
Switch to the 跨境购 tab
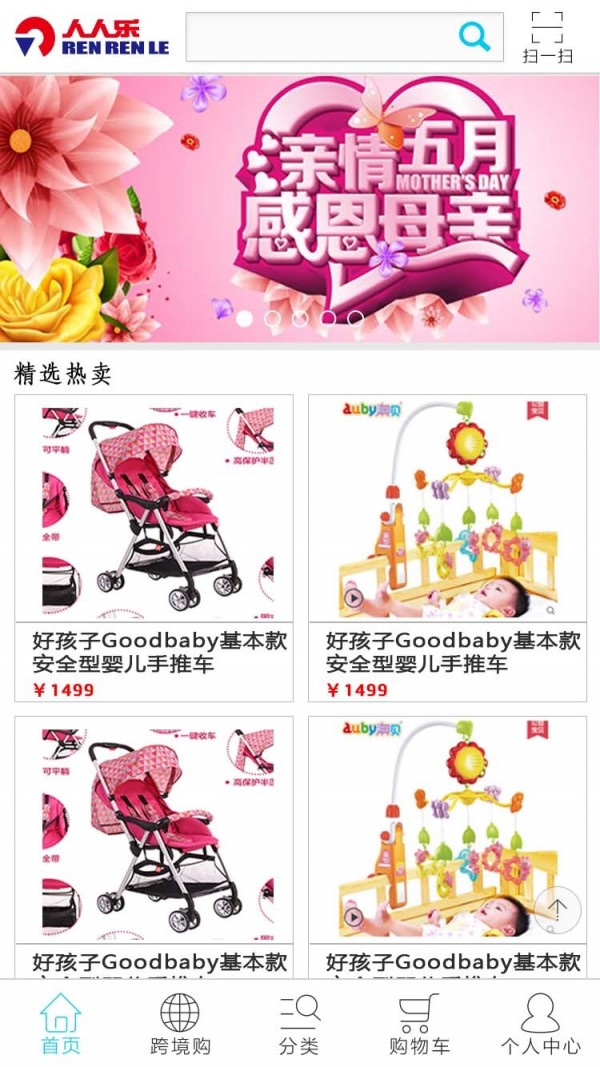(180, 1024)
